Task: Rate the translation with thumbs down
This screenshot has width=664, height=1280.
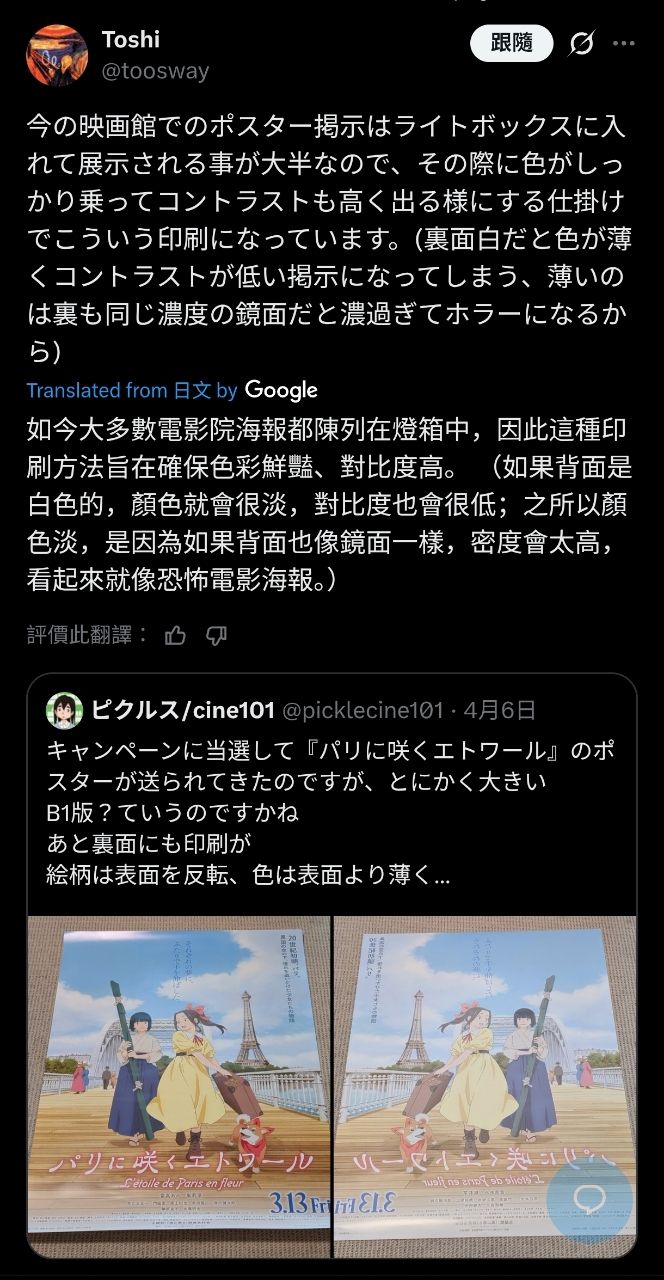Action: (x=216, y=635)
